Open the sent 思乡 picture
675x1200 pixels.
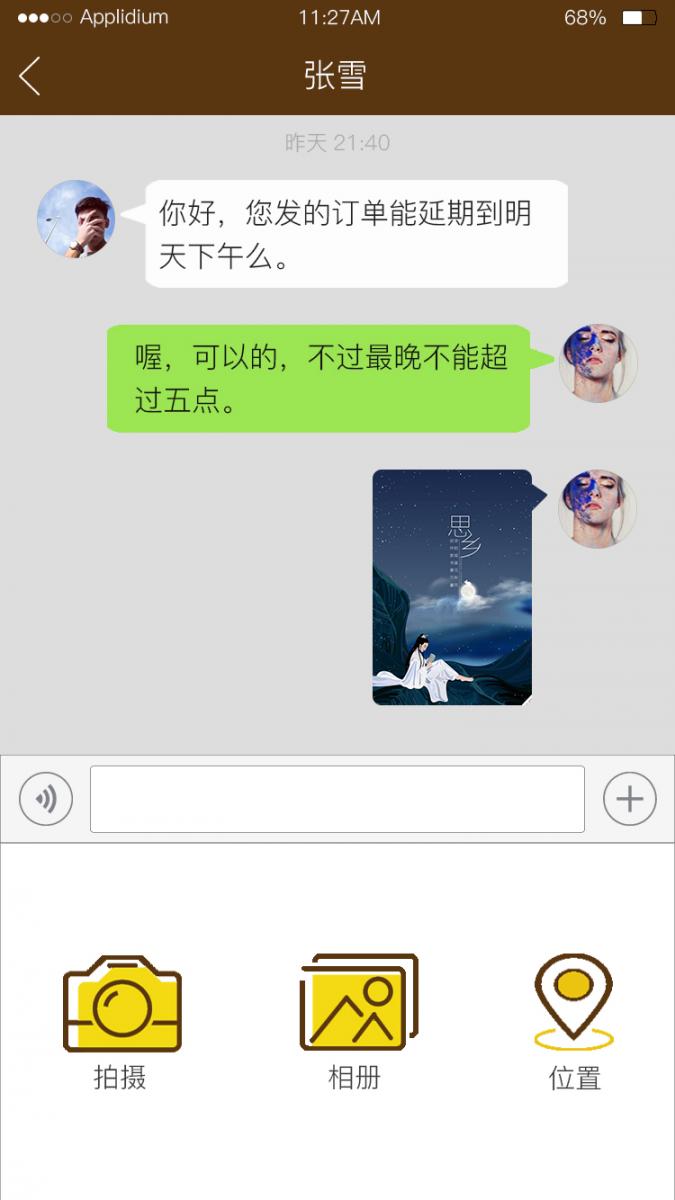(452, 587)
